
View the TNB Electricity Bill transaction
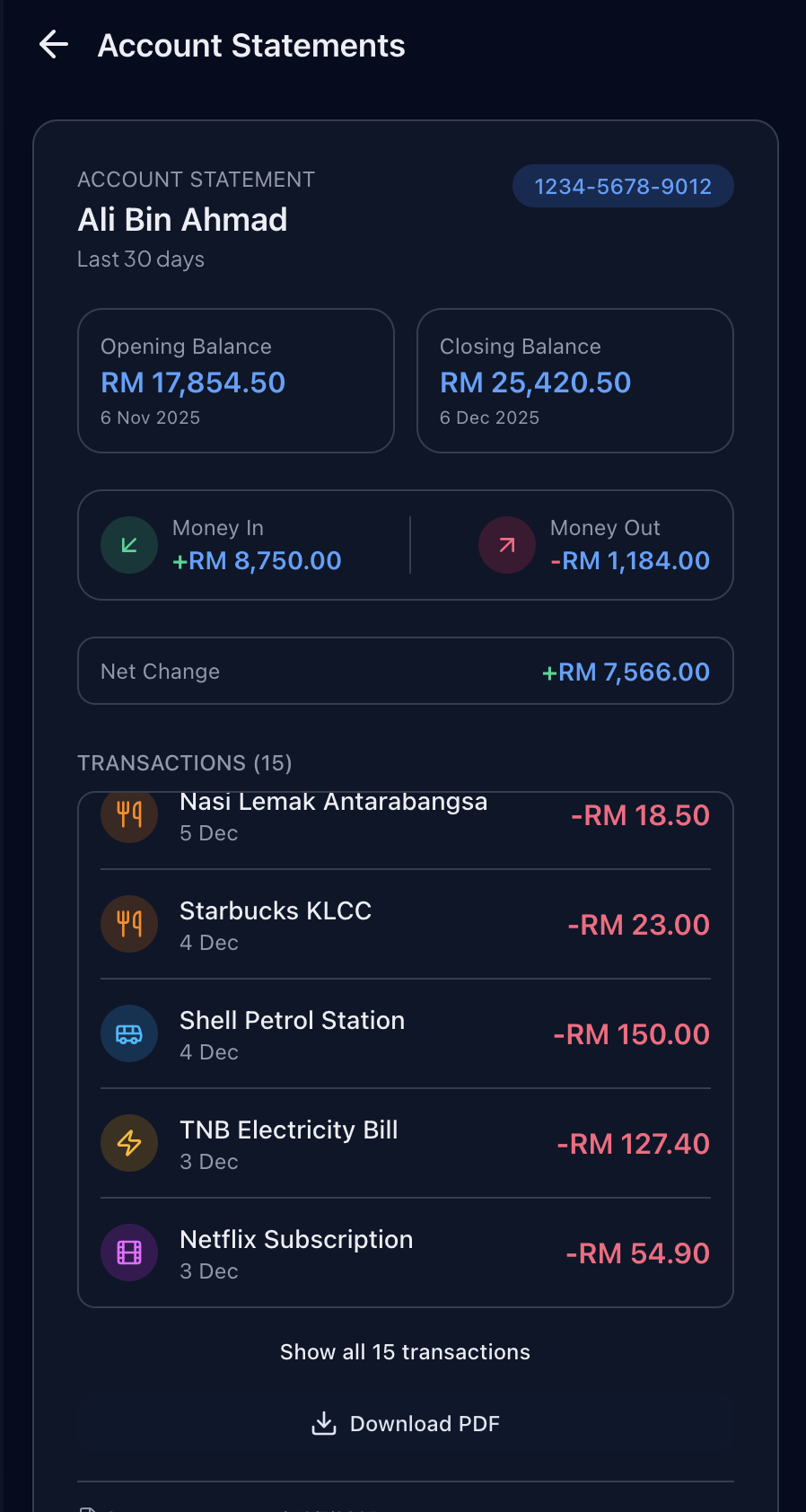point(405,1144)
